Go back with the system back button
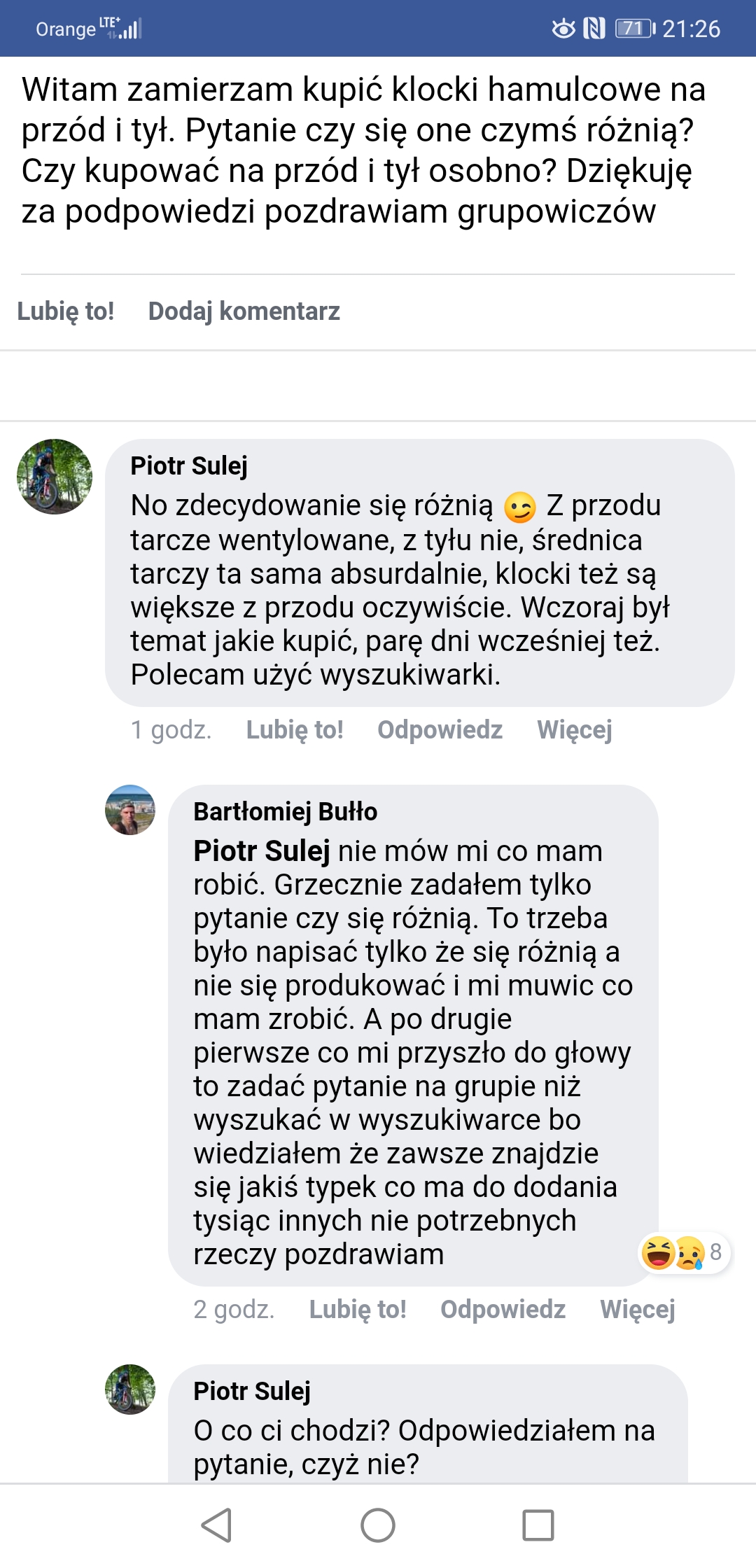 click(x=217, y=1525)
